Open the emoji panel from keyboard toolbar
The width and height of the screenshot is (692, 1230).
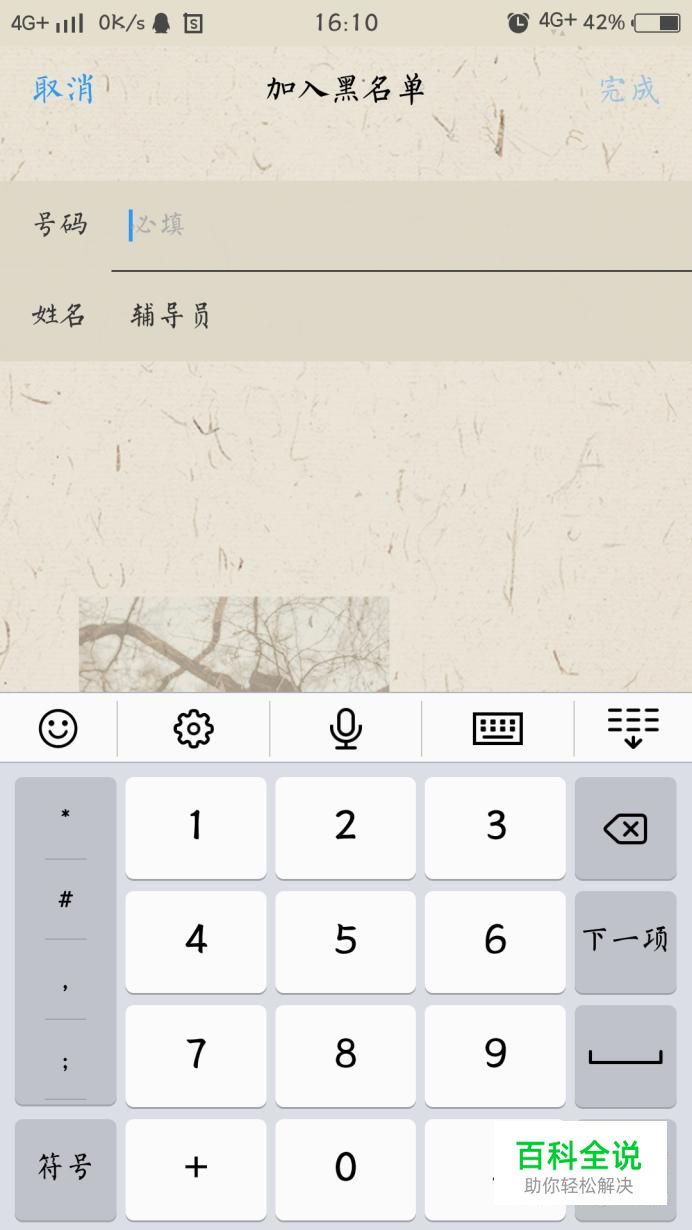(x=58, y=728)
